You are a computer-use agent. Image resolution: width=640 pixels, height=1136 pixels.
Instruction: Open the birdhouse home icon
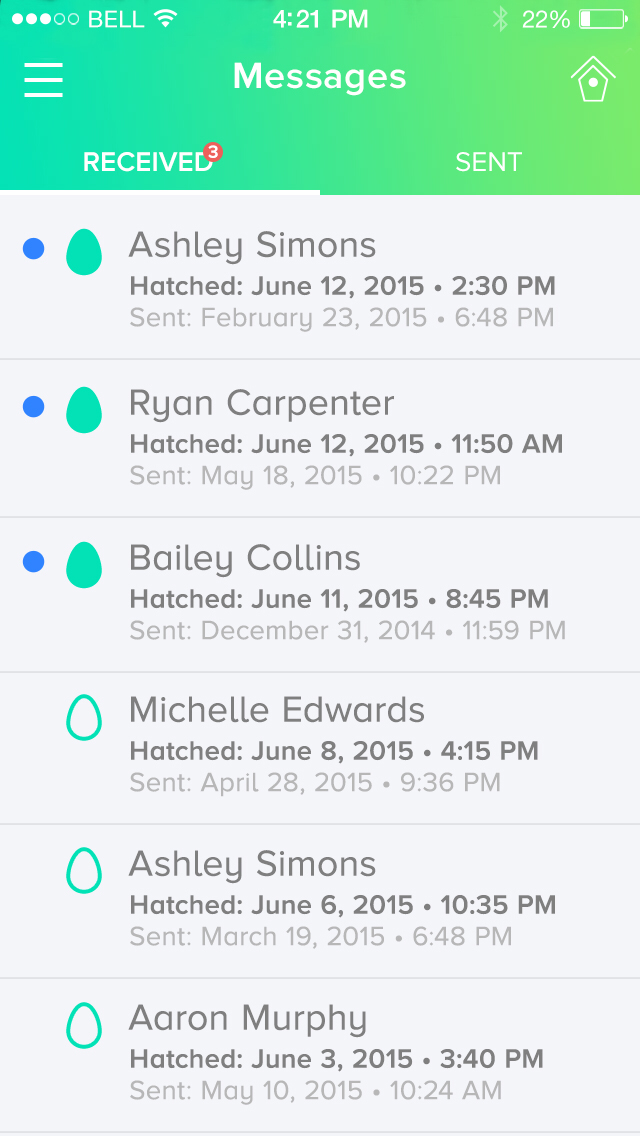coord(592,80)
